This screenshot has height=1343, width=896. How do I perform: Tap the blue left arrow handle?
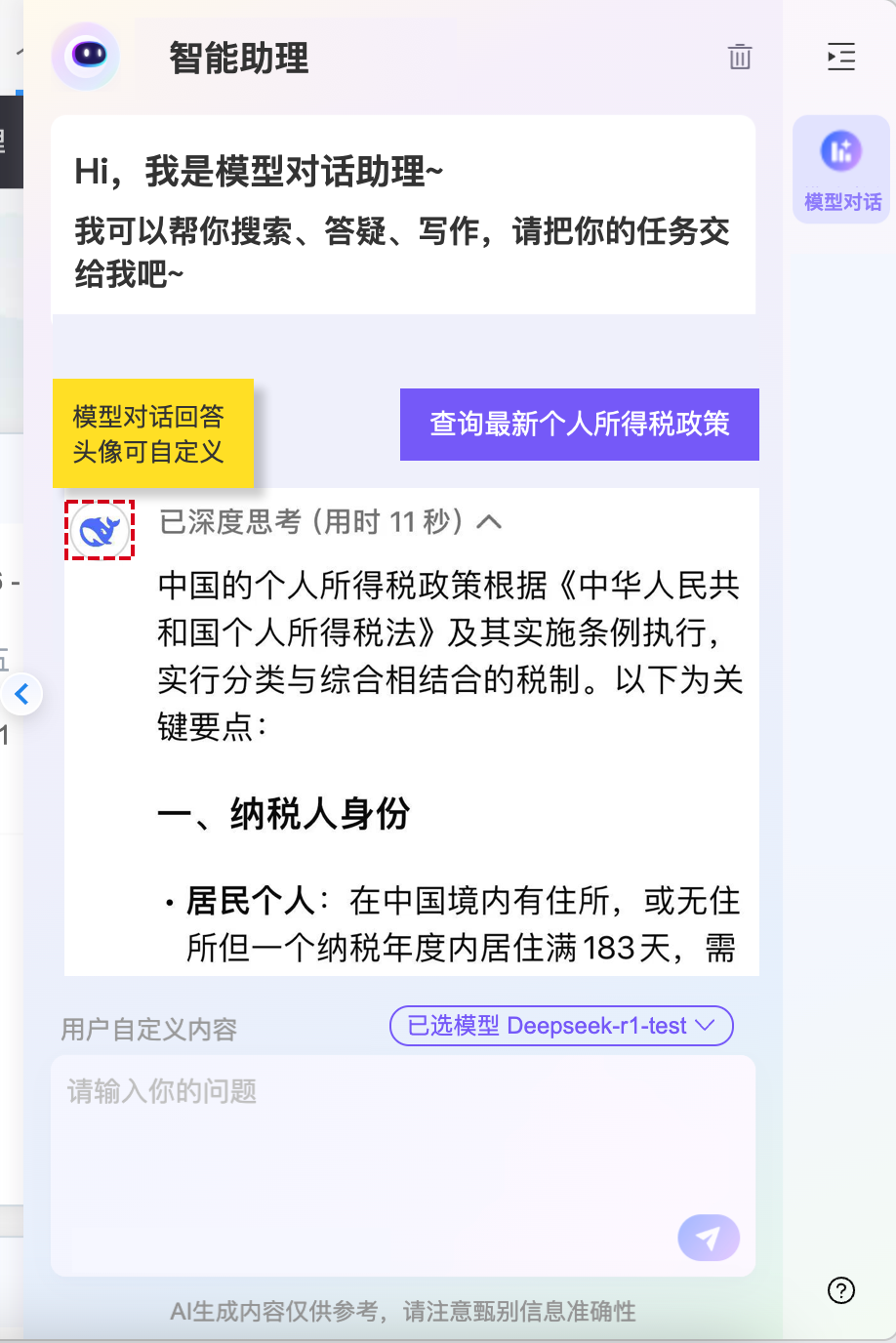click(21, 694)
